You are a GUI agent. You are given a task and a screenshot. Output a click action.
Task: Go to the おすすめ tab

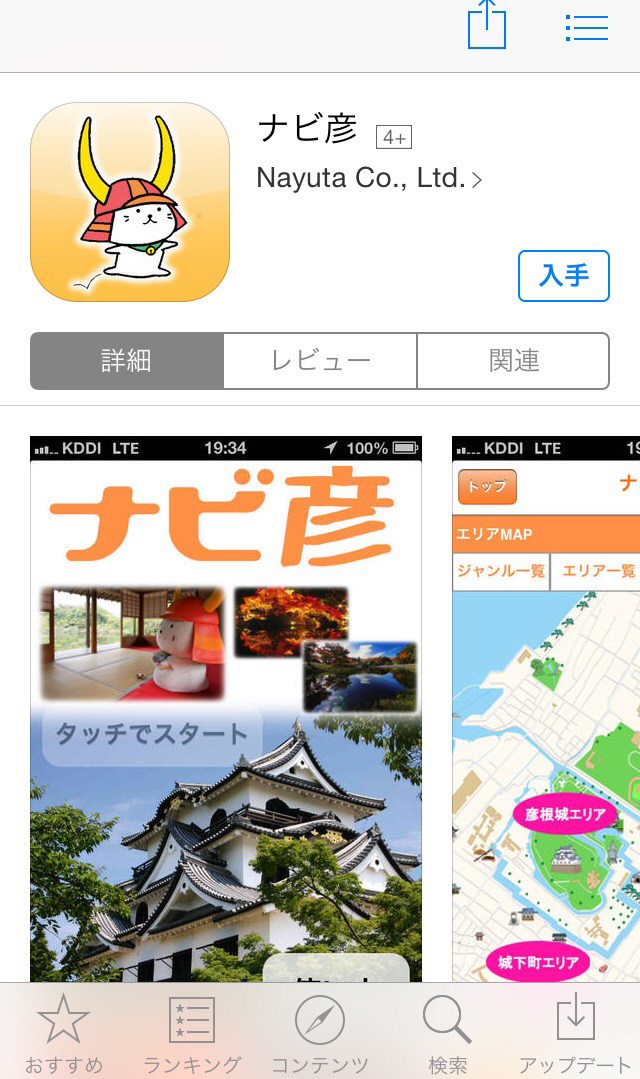[x=63, y=1034]
